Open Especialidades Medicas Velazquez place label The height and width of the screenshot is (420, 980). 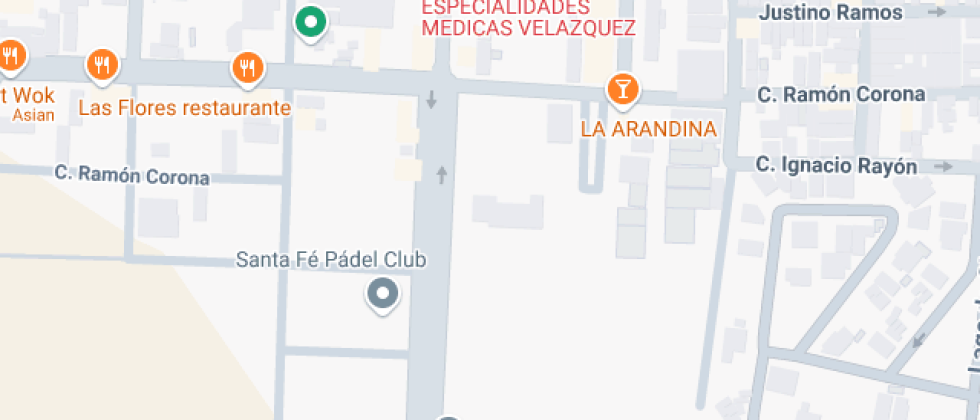[x=528, y=18]
